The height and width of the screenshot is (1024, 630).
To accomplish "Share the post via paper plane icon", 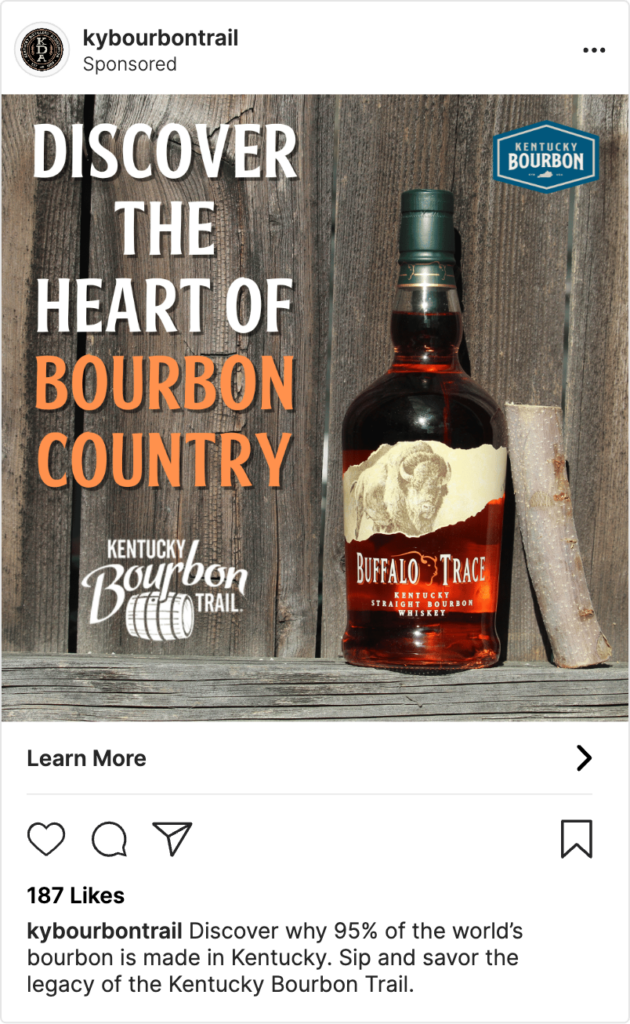I will (172, 838).
